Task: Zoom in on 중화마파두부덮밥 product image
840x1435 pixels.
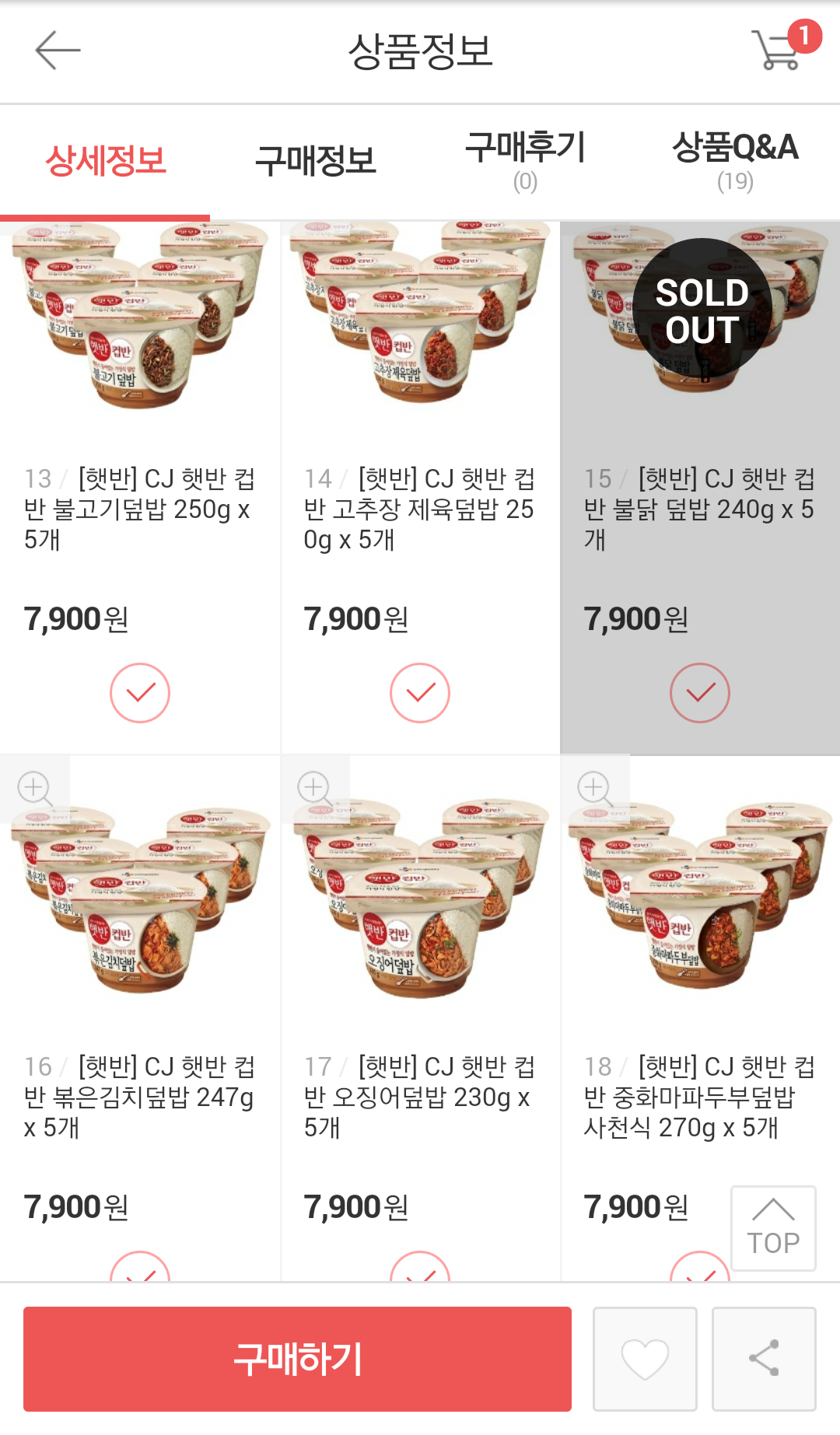Action: (x=595, y=788)
